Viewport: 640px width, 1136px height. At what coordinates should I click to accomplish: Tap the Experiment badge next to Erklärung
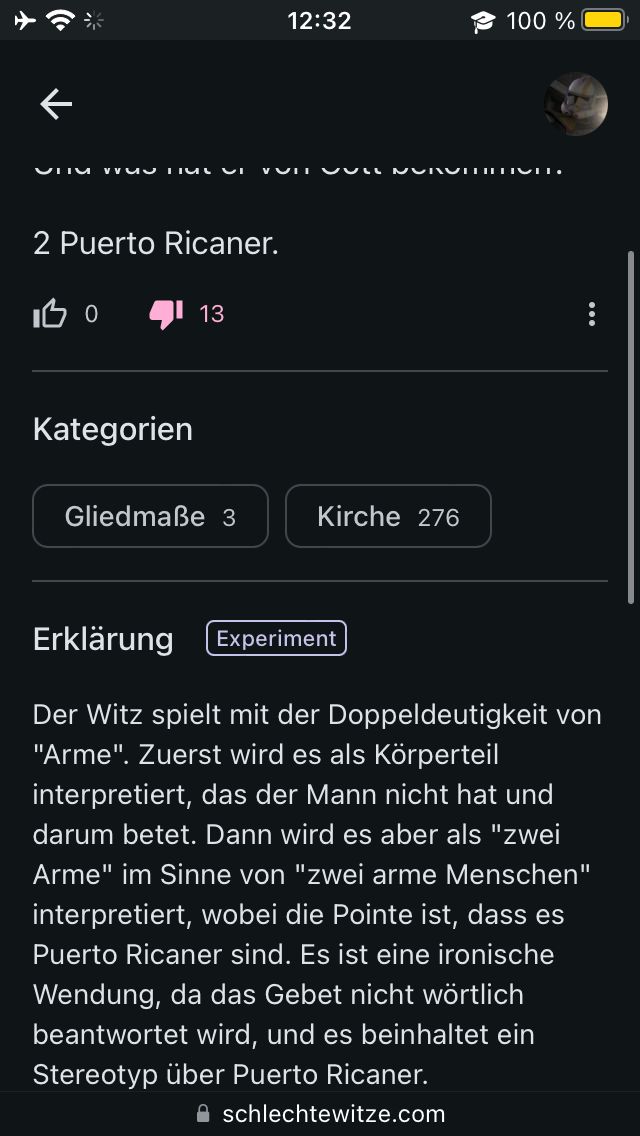pyautogui.click(x=276, y=638)
